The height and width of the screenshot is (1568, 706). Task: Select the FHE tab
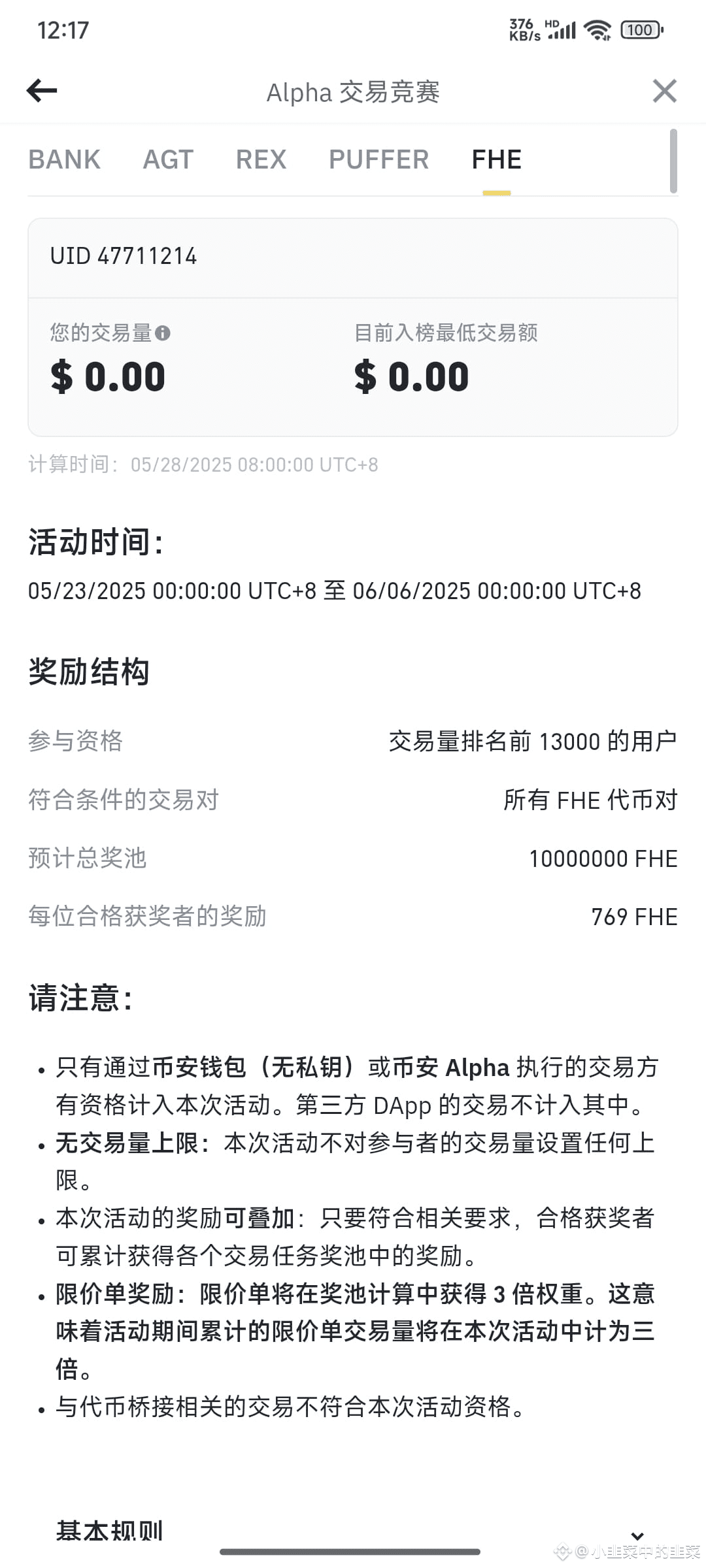point(496,159)
